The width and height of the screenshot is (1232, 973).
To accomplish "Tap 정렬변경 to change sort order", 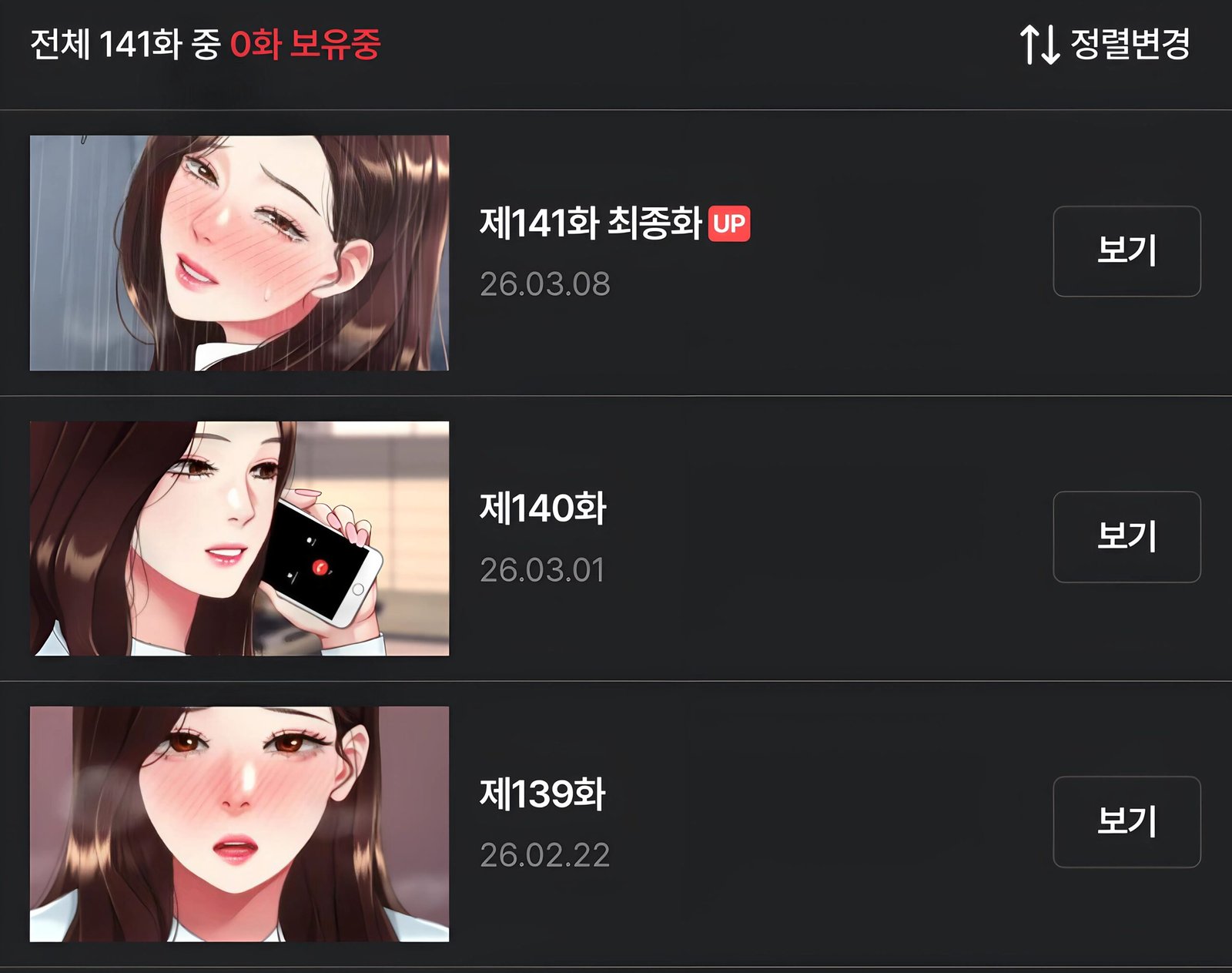I will [x=1106, y=44].
